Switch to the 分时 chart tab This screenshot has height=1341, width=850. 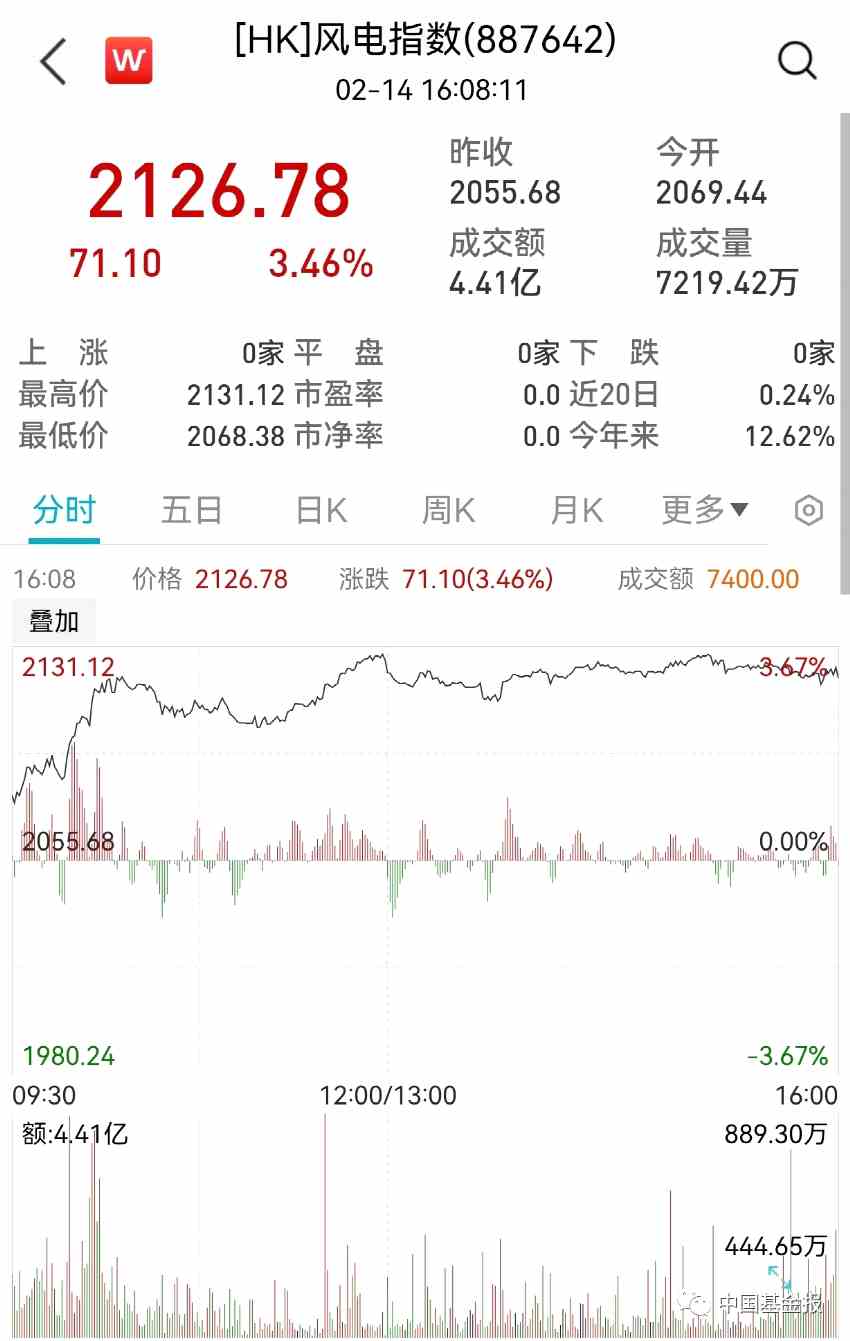pos(64,511)
